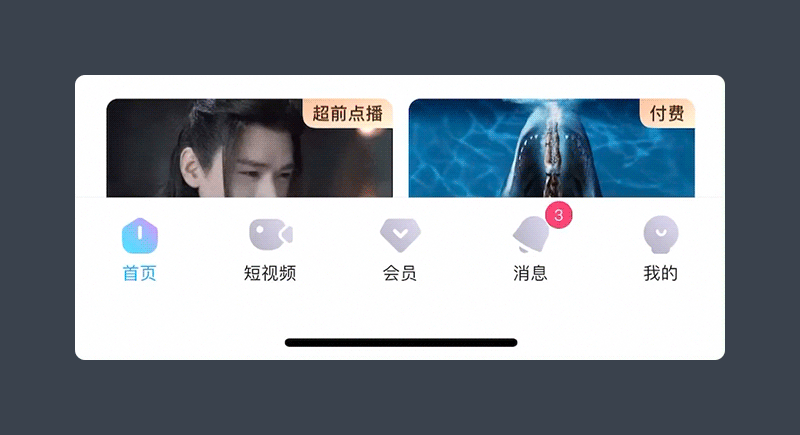Open the 付费 shark movie card
The image size is (800, 435).
click(x=551, y=150)
